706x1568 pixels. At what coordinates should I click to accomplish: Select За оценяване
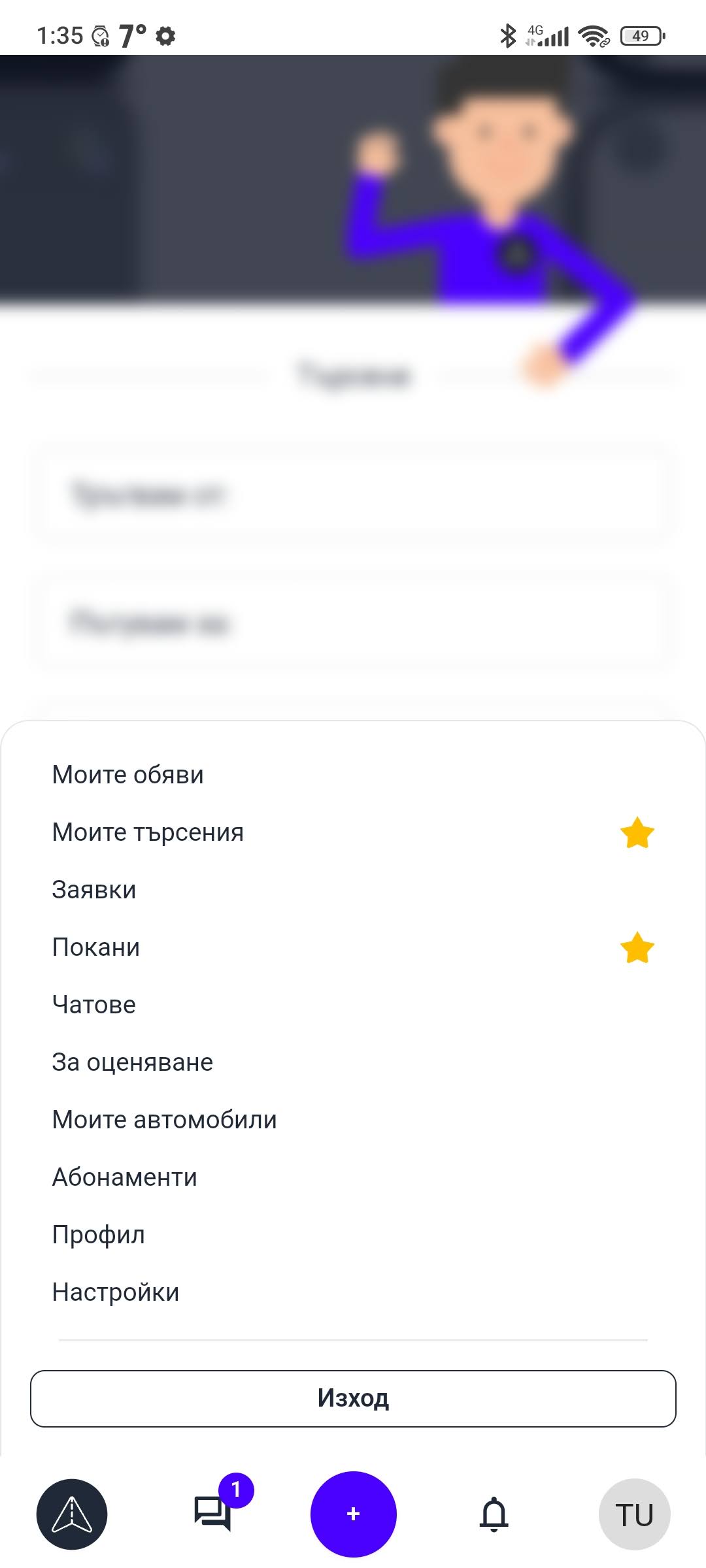coord(353,1062)
